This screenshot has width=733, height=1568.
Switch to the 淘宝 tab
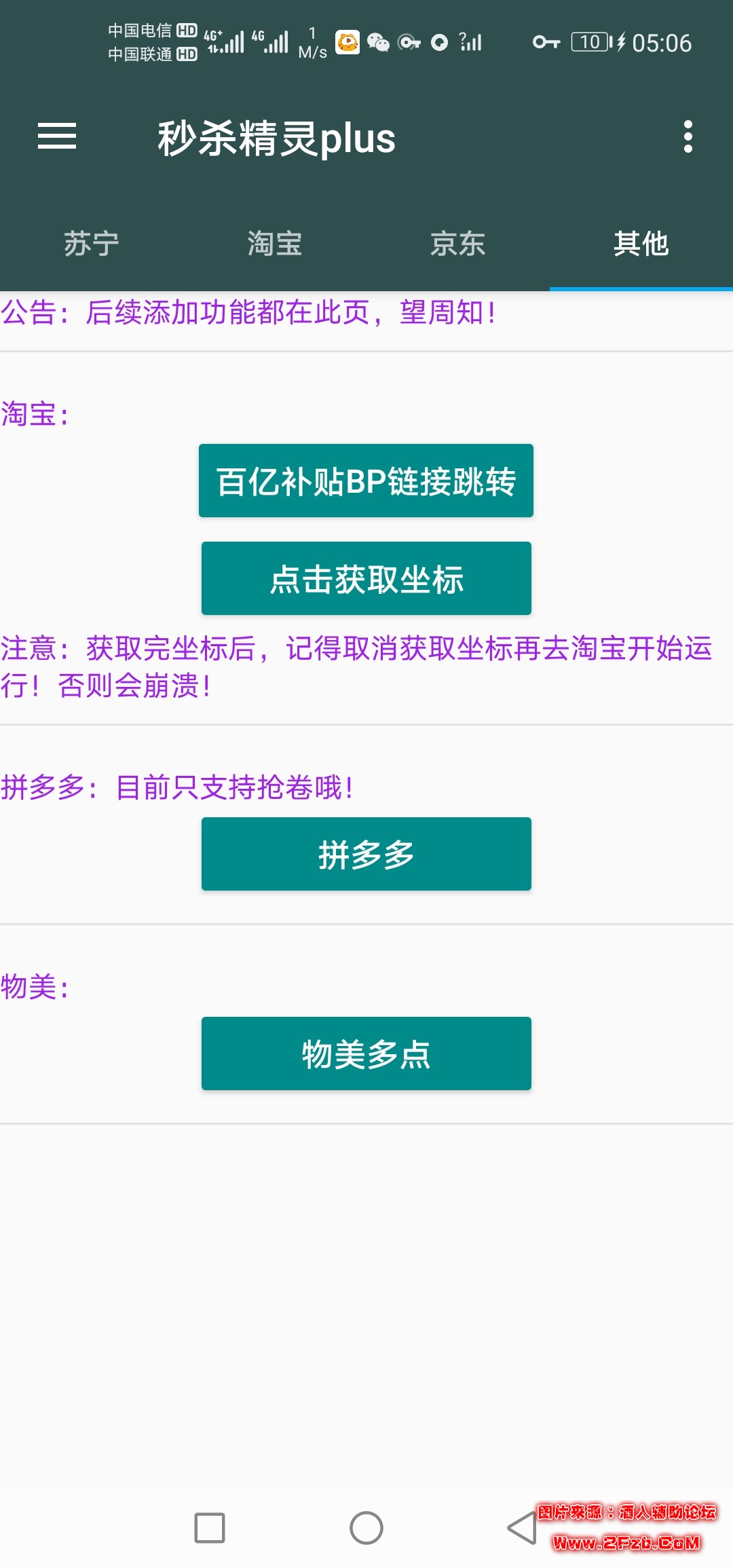(x=275, y=244)
